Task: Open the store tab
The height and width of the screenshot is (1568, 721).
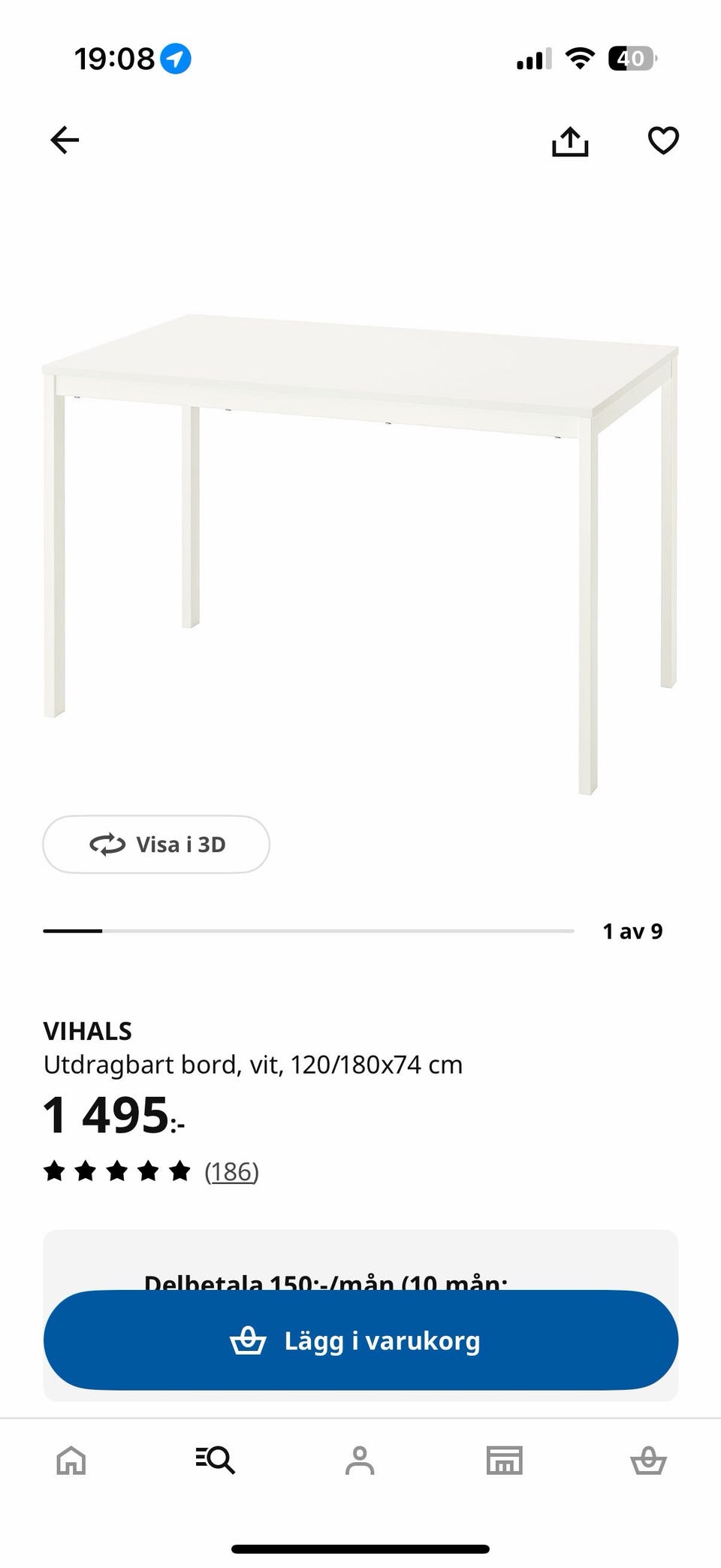Action: 504,1461
